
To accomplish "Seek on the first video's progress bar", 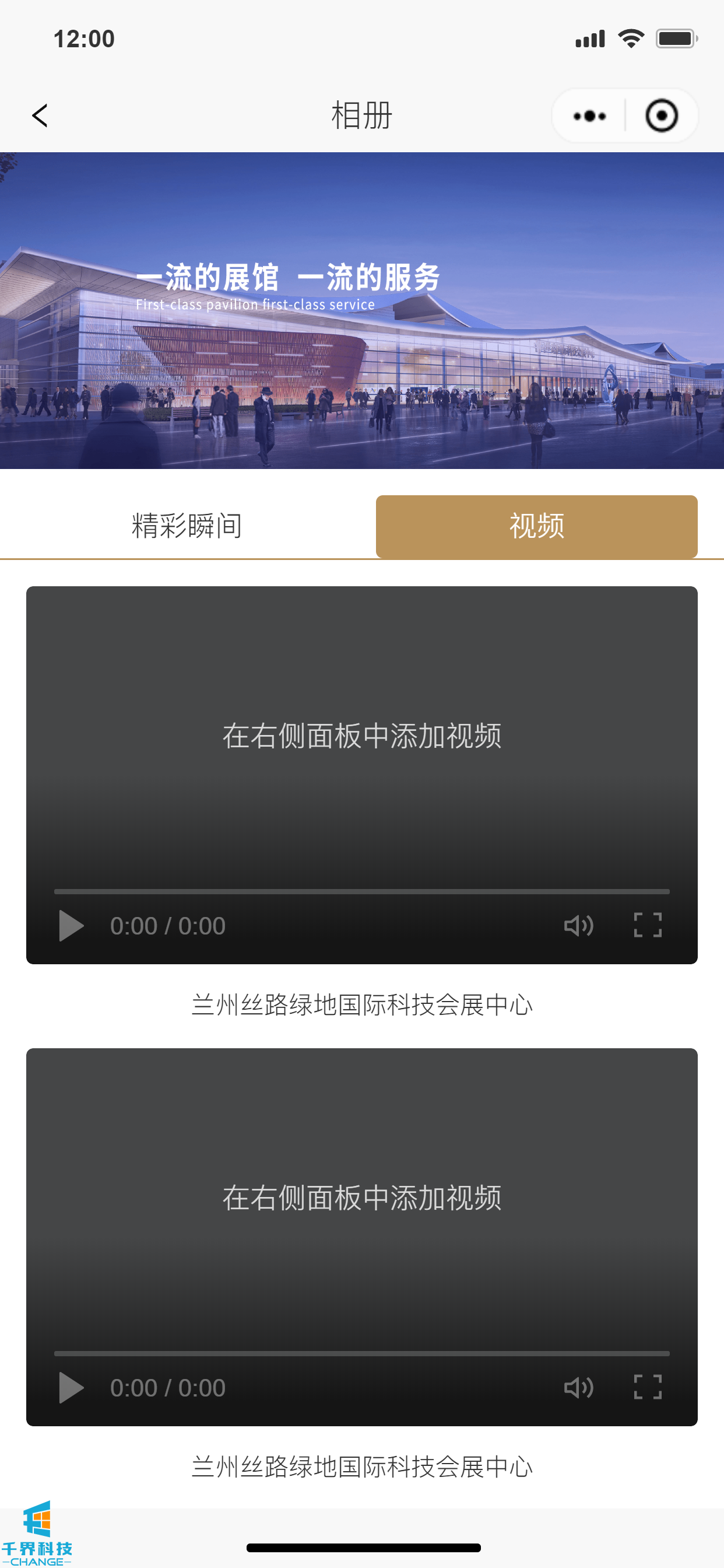I will point(361,891).
